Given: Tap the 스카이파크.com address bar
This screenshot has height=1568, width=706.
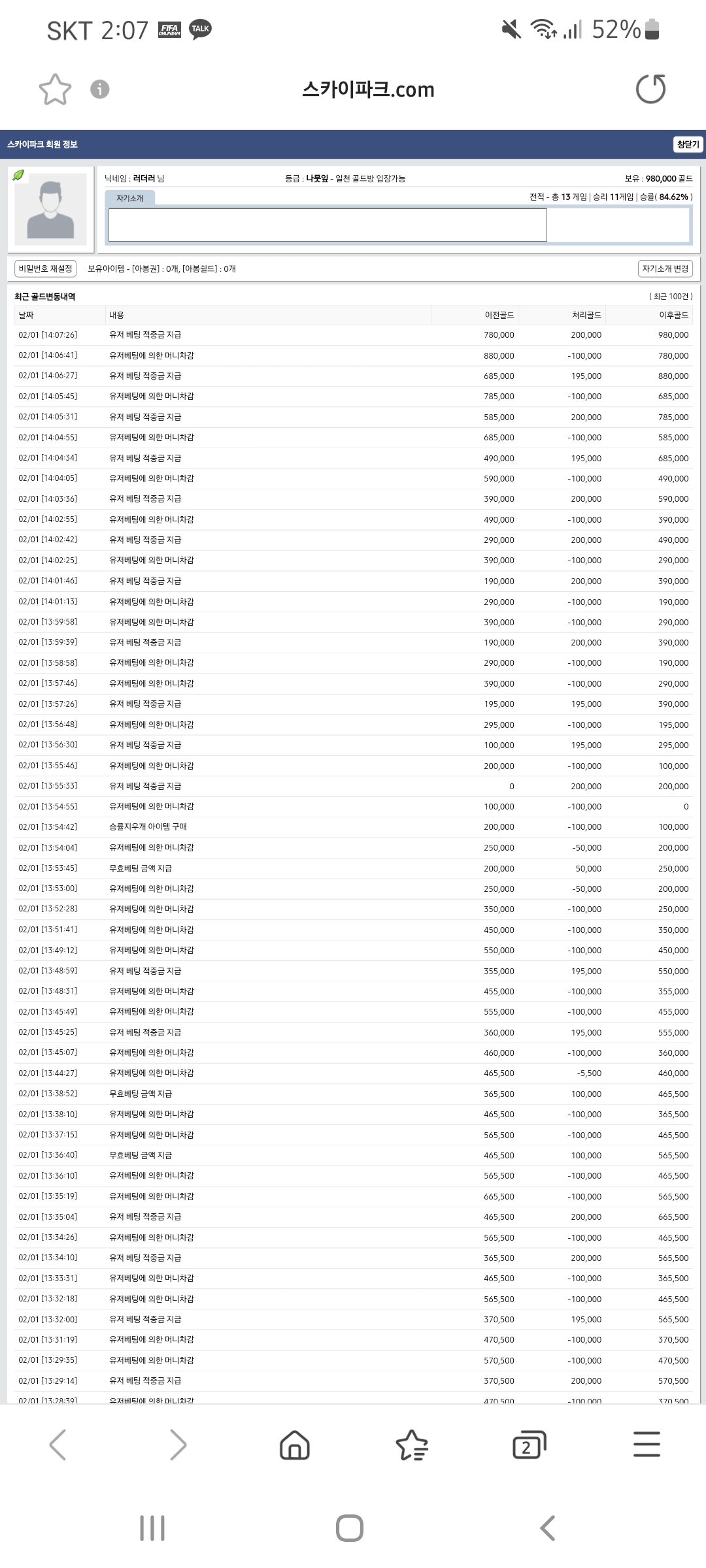Looking at the screenshot, I should (368, 90).
